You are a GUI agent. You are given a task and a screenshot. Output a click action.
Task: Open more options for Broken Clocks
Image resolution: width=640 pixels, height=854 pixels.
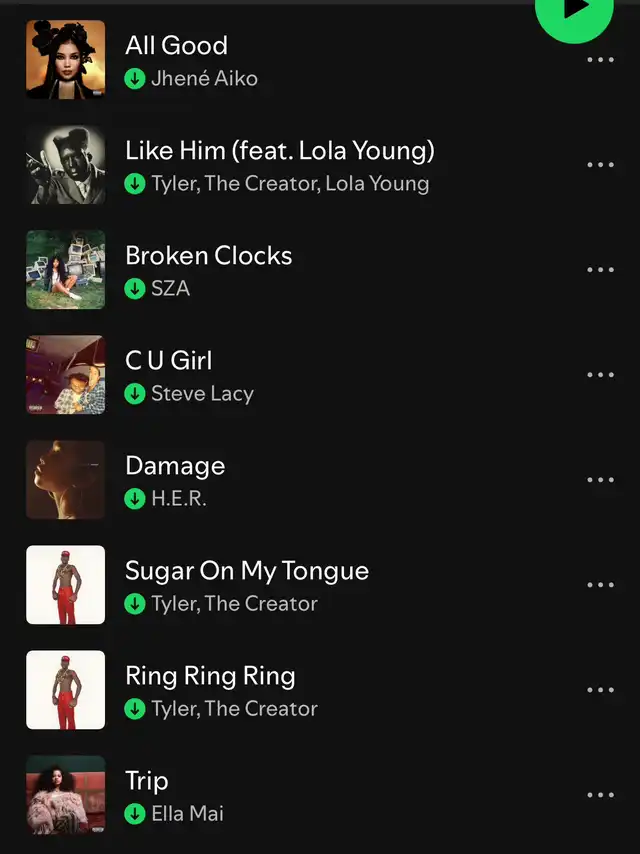click(x=600, y=270)
